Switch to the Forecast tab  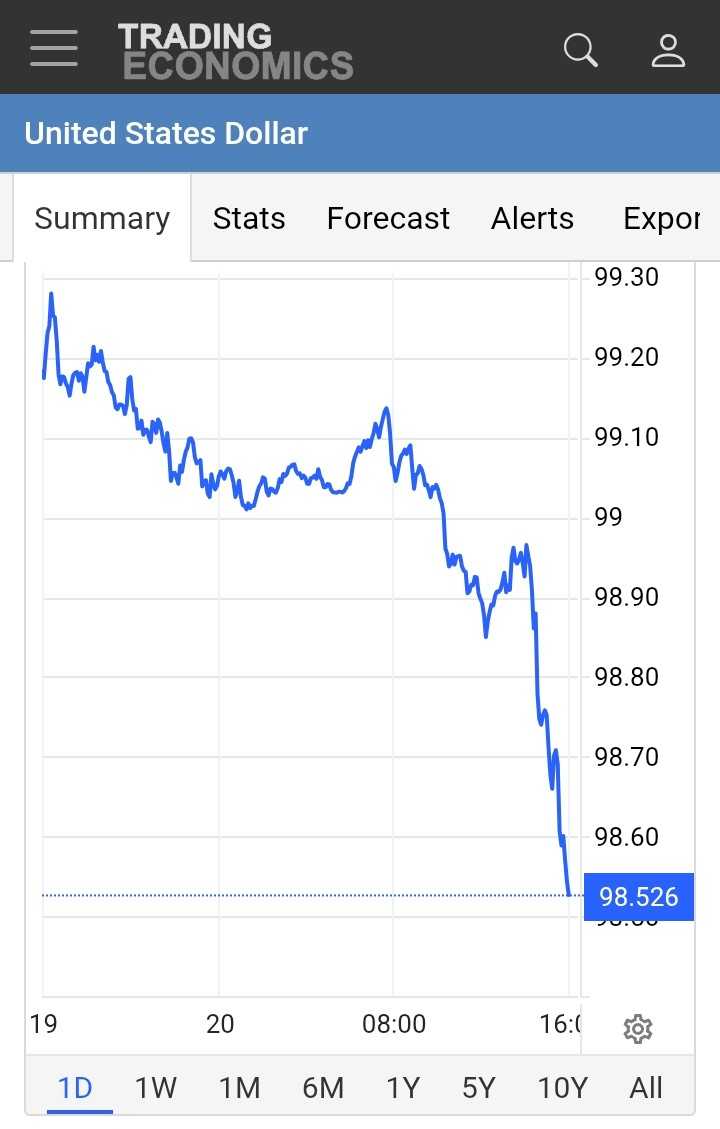pyautogui.click(x=388, y=218)
